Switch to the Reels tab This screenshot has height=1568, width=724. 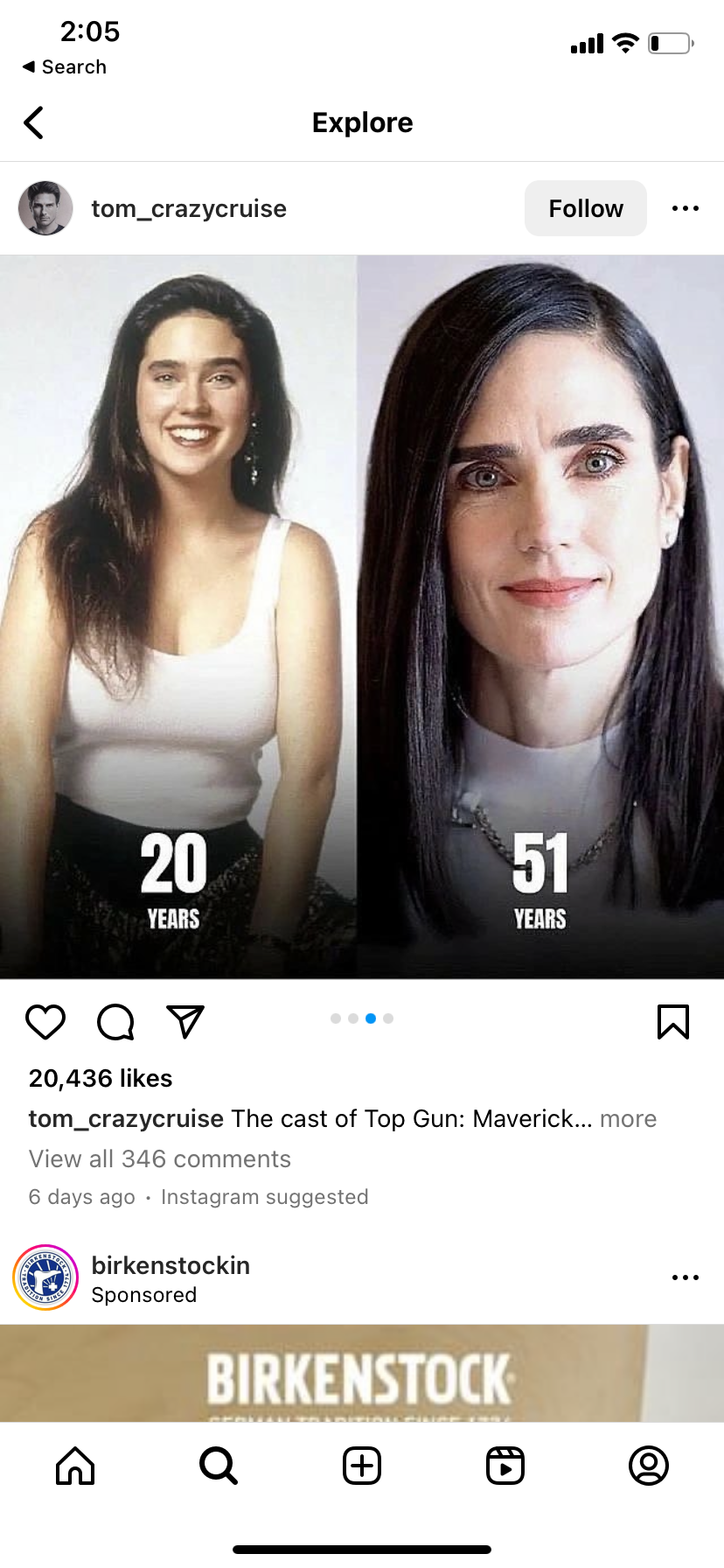(x=505, y=1466)
